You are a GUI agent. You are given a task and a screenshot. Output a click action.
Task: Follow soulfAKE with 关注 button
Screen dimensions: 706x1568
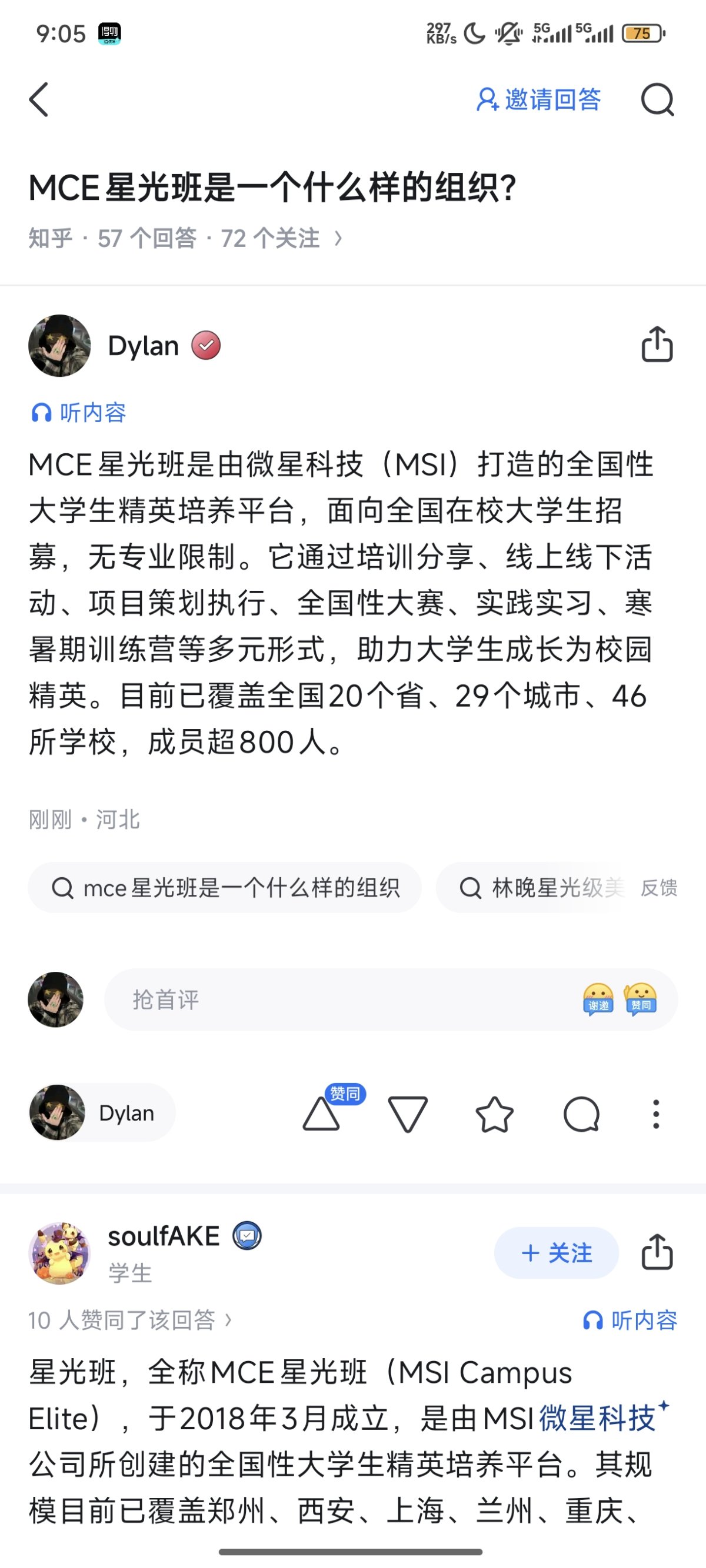(x=556, y=1253)
